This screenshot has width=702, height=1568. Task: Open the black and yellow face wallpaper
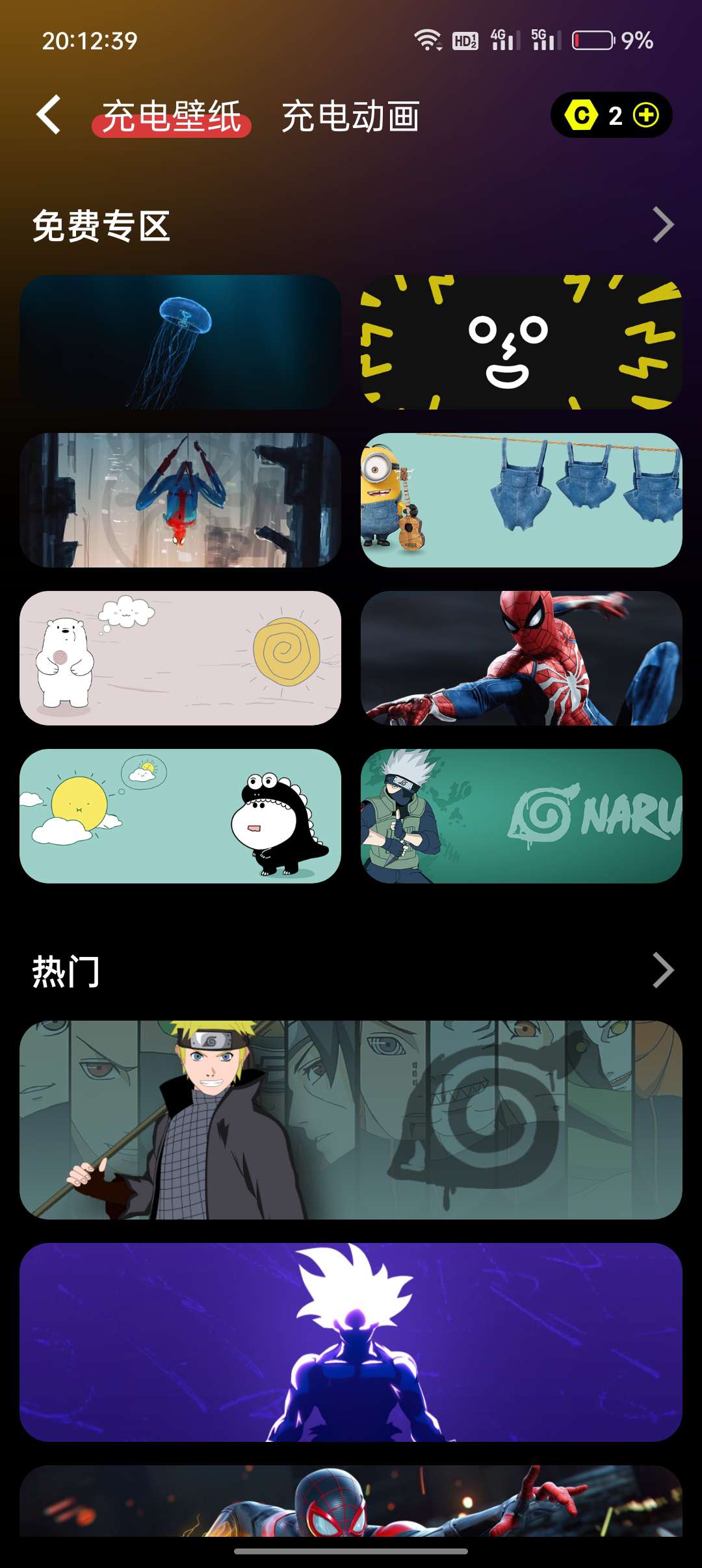[521, 342]
